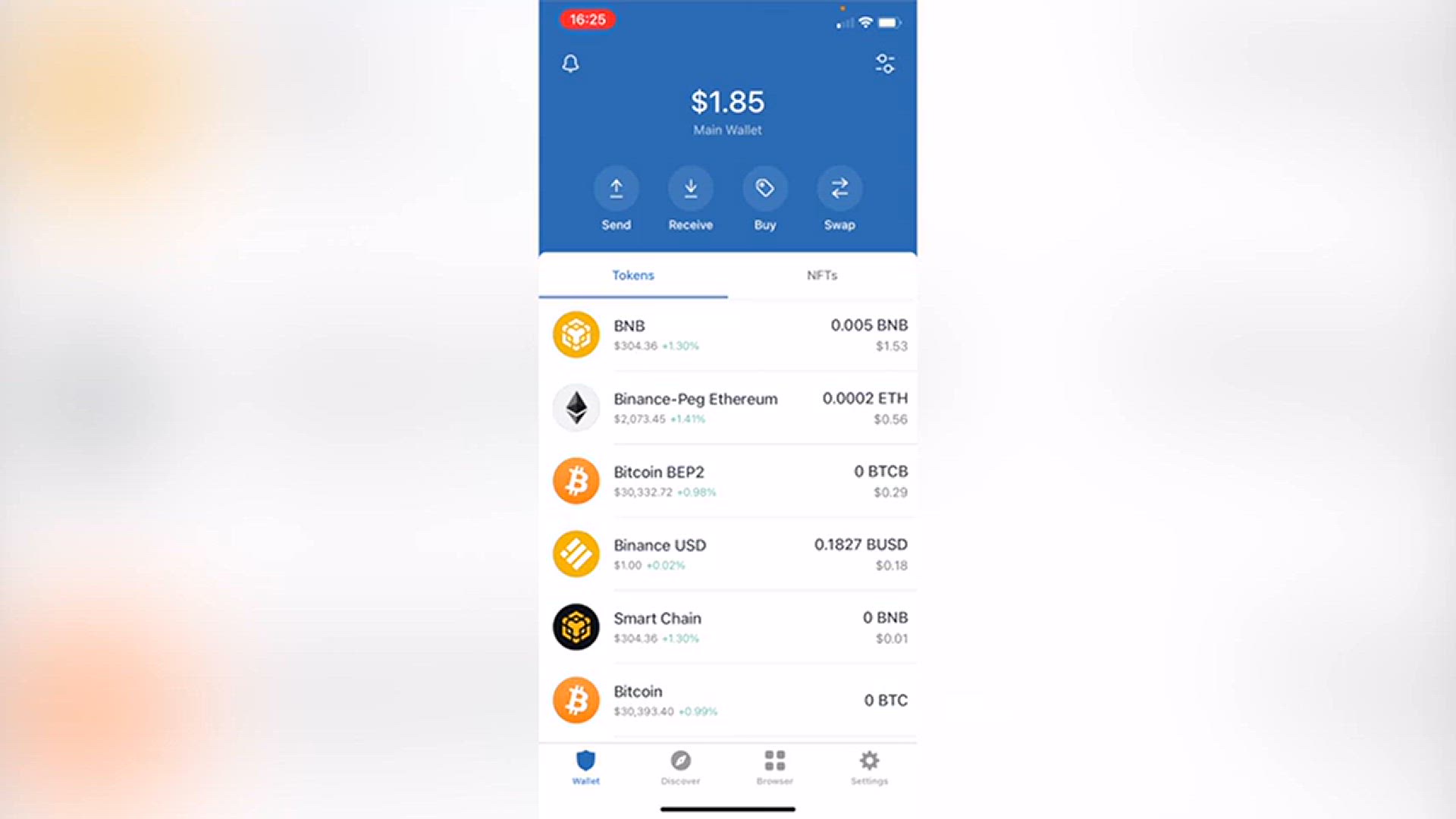This screenshot has height=819, width=1456.
Task: Switch to the Discover tab
Action: coord(680,767)
